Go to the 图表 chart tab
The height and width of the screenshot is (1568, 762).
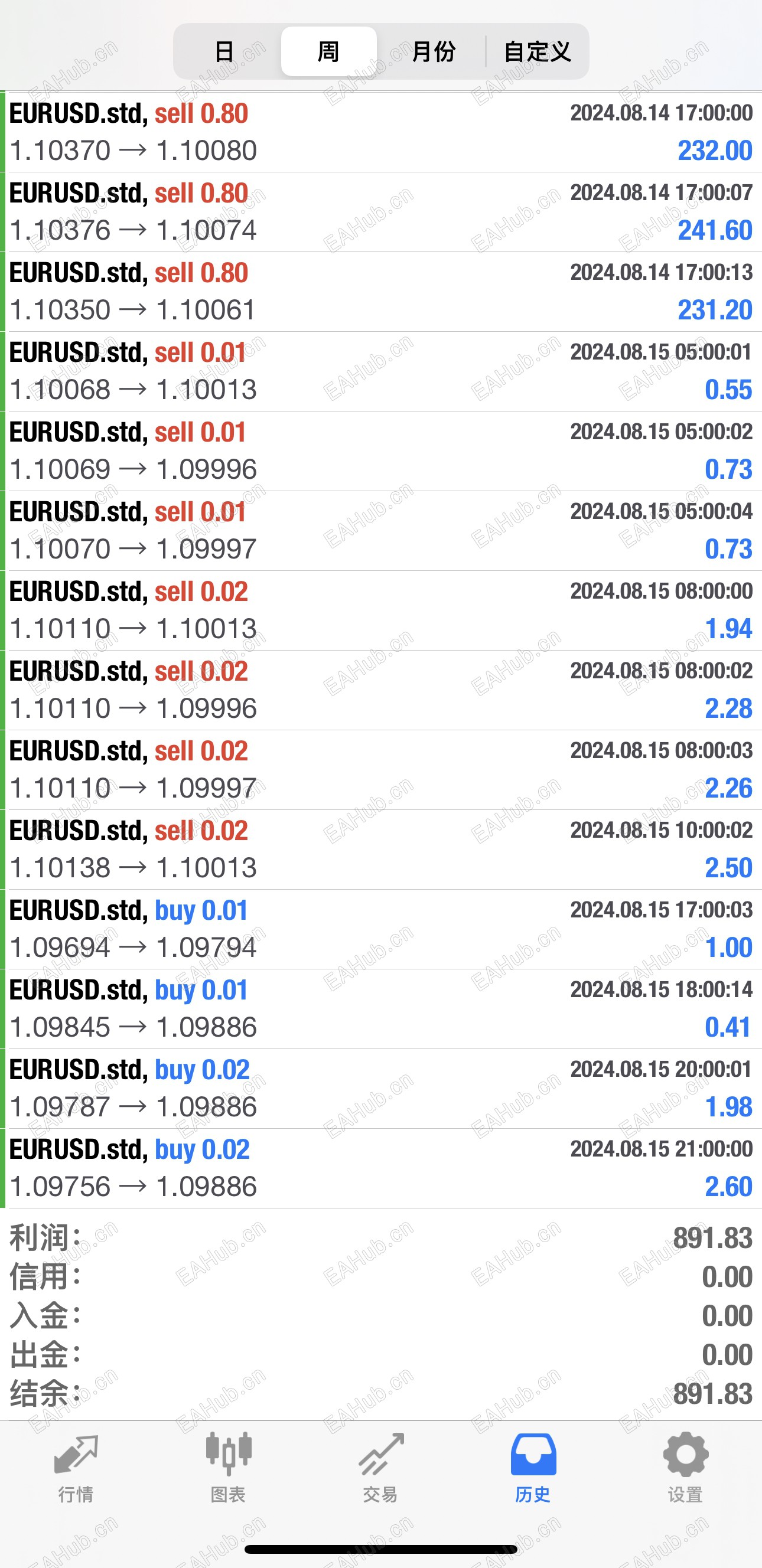click(229, 1468)
